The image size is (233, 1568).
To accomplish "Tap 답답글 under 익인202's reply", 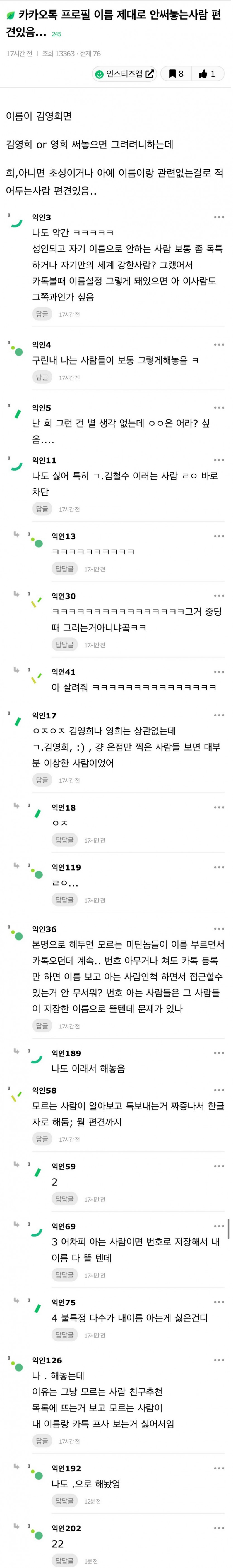I will coord(64,1561).
